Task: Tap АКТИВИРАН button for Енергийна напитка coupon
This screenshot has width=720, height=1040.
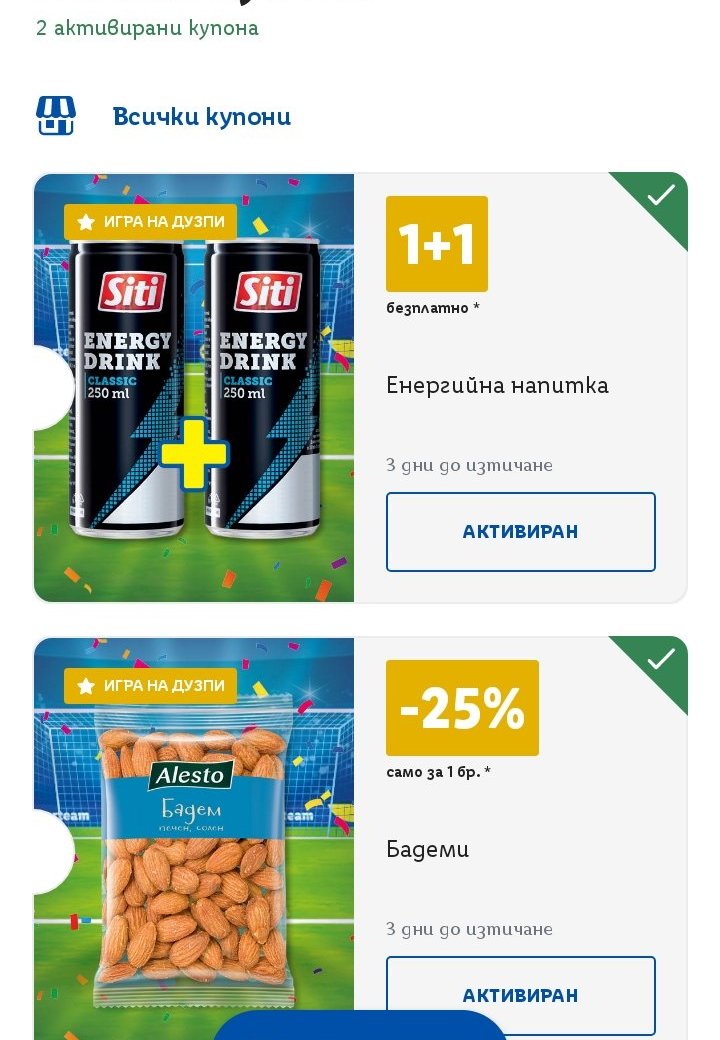Action: [520, 532]
